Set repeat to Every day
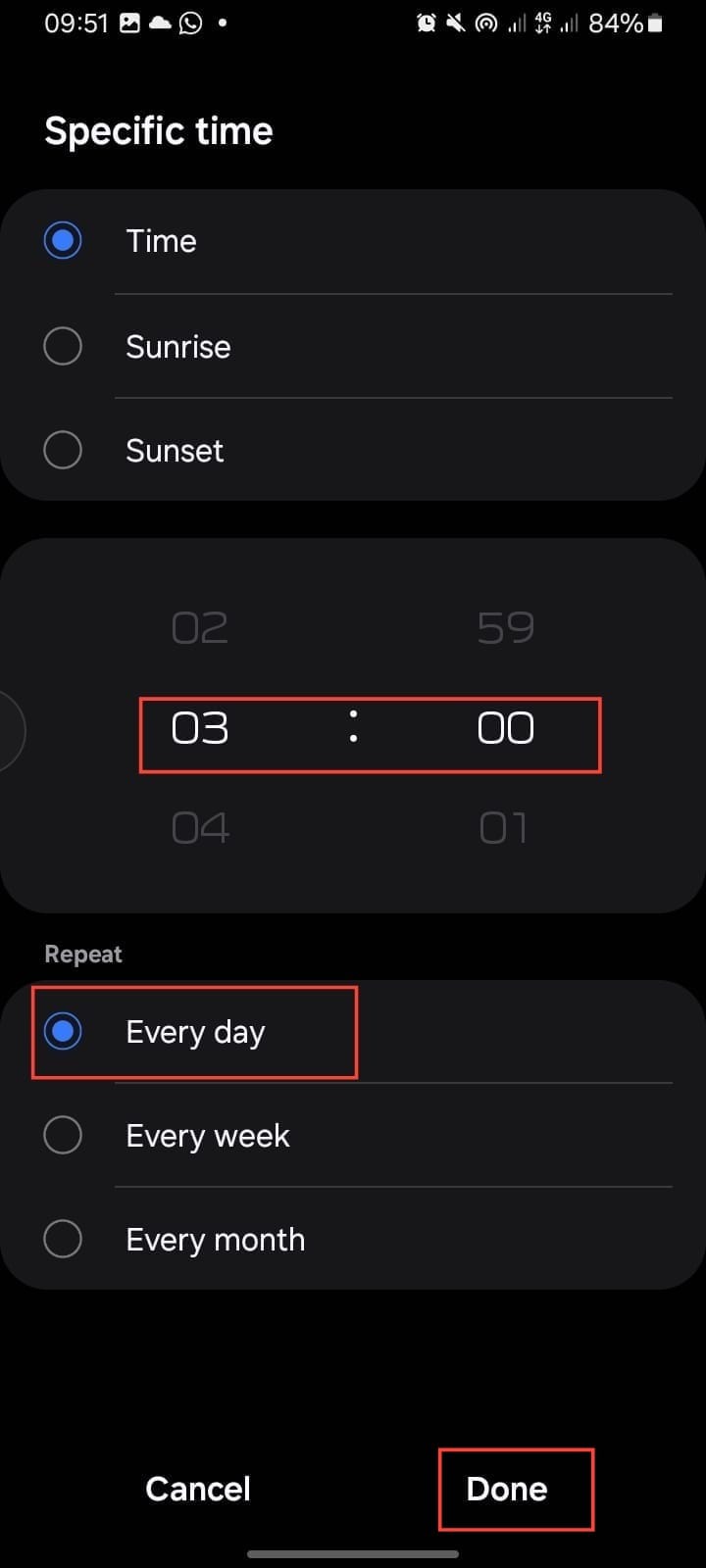The height and width of the screenshot is (1568, 706). click(x=63, y=1032)
